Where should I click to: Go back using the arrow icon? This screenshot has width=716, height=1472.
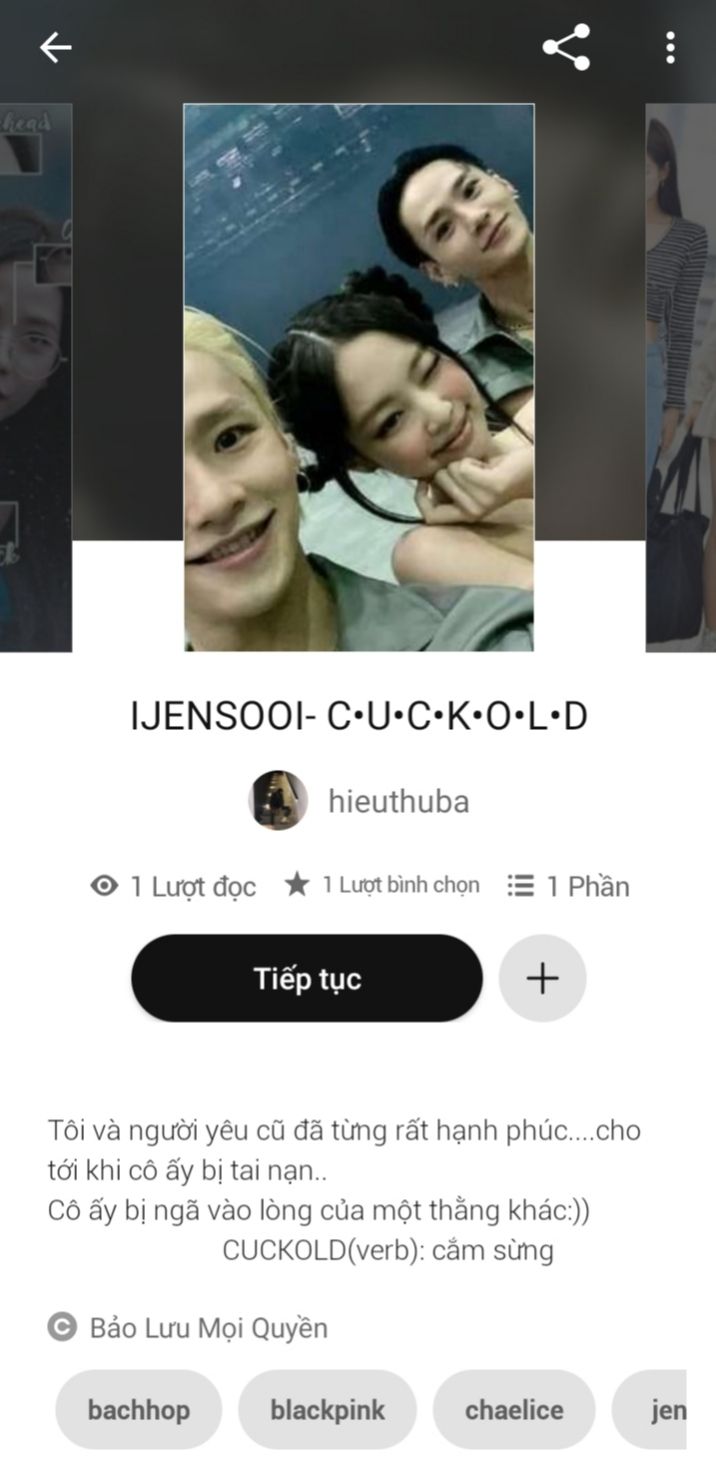[x=55, y=47]
